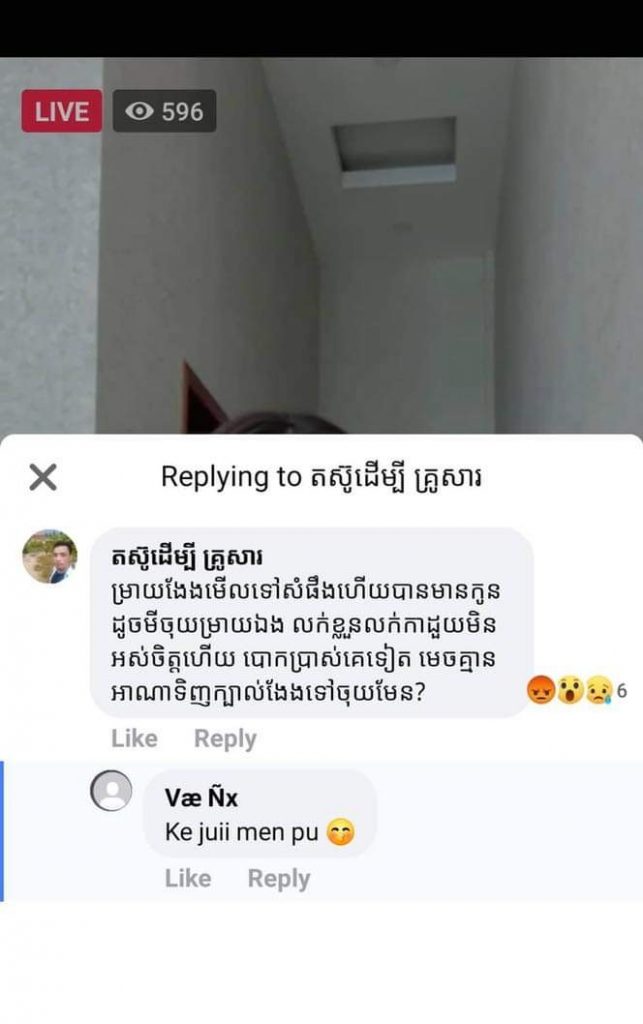Like the comment by តស៊ូដើម្បី គ្រួសារ
643x1024 pixels.
[x=134, y=739]
